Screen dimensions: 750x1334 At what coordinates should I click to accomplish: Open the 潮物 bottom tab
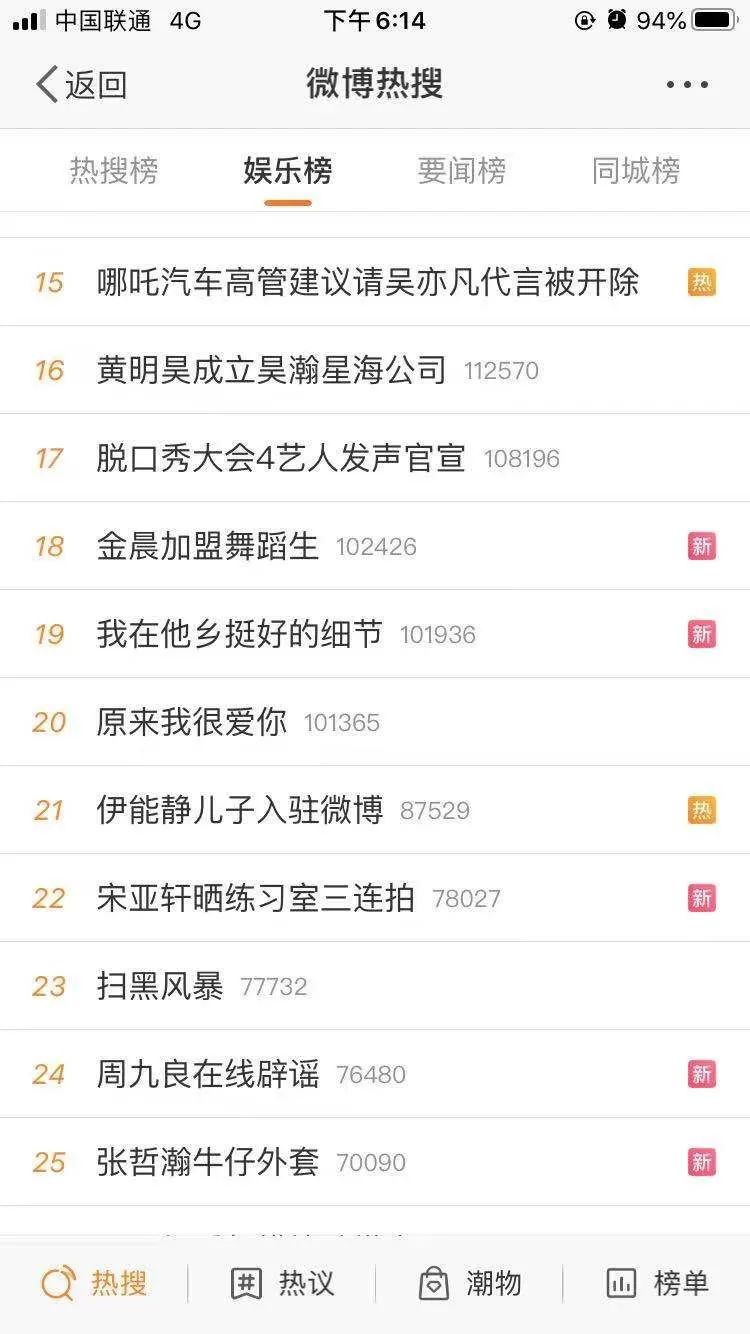tap(469, 1283)
